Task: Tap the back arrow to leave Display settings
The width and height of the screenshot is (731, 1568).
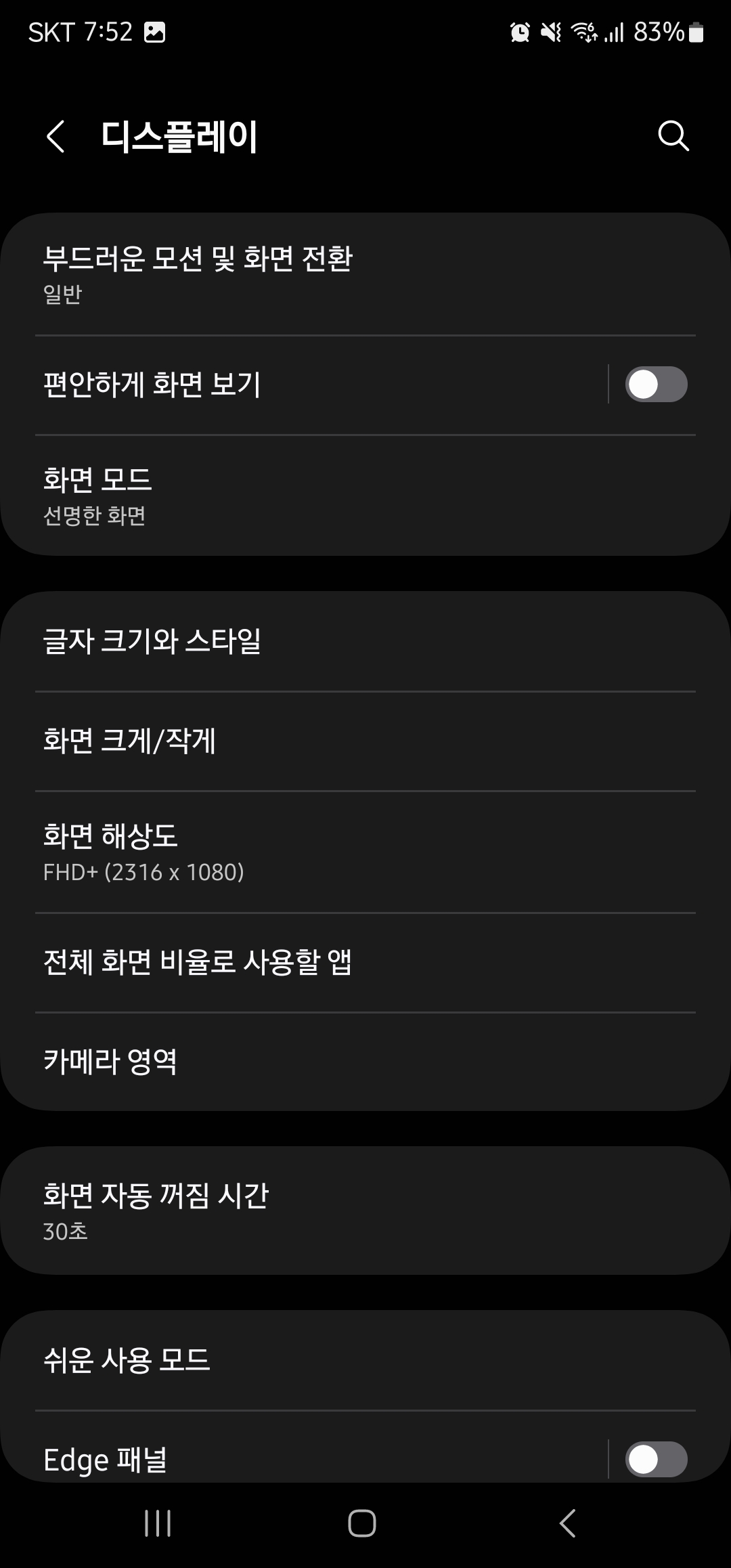Action: 57,135
